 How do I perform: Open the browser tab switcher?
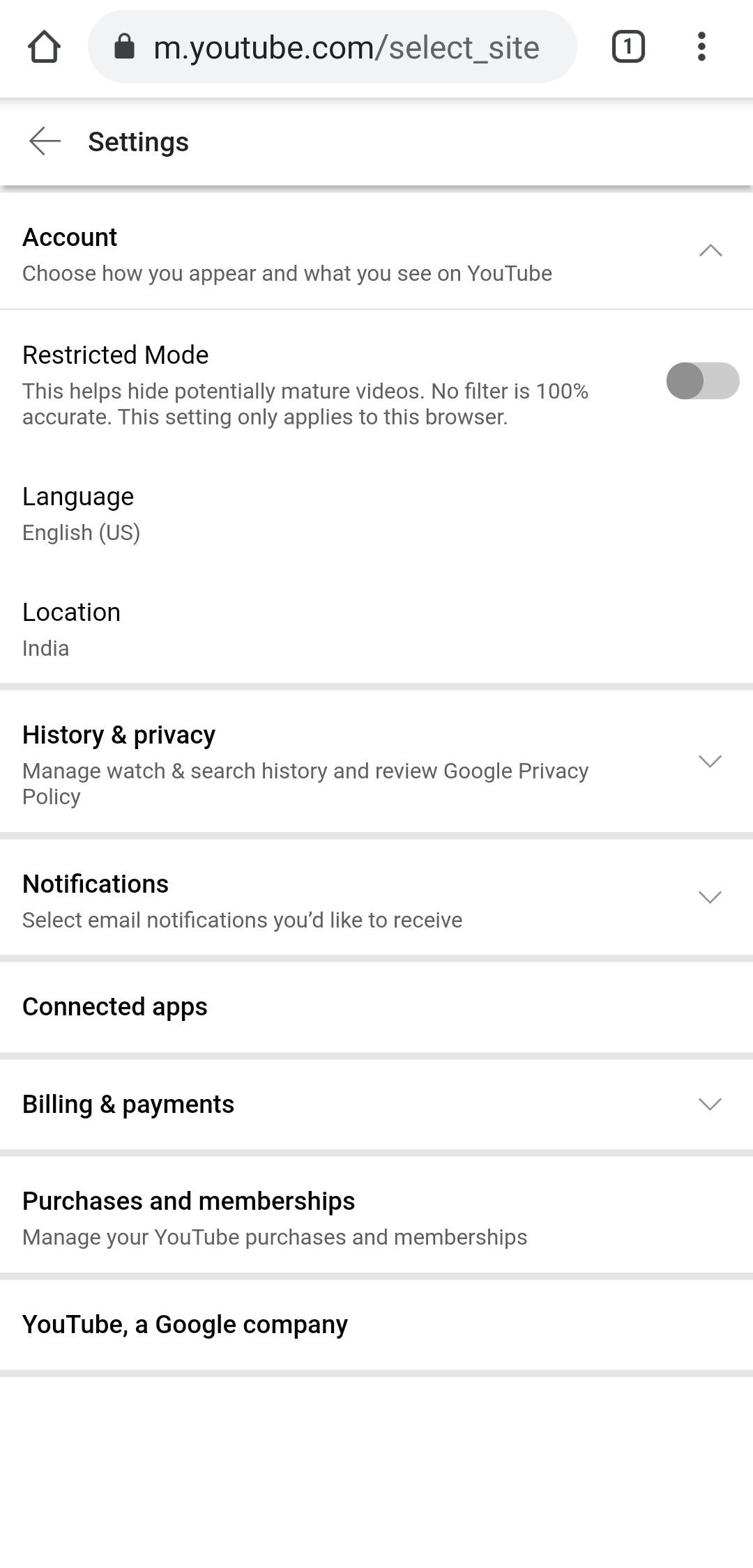(x=628, y=47)
